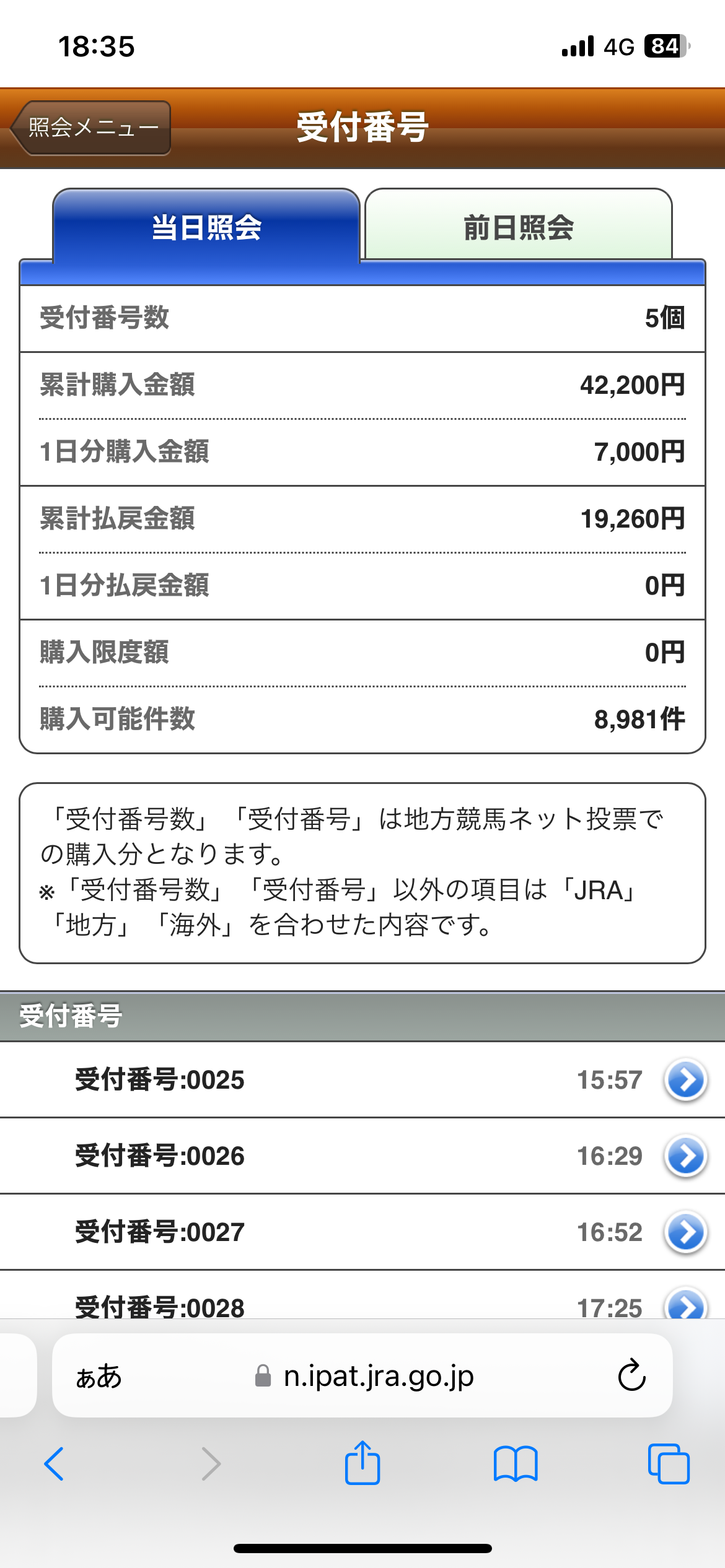
Task: Open 受付番号:0026 details
Action: [362, 1156]
